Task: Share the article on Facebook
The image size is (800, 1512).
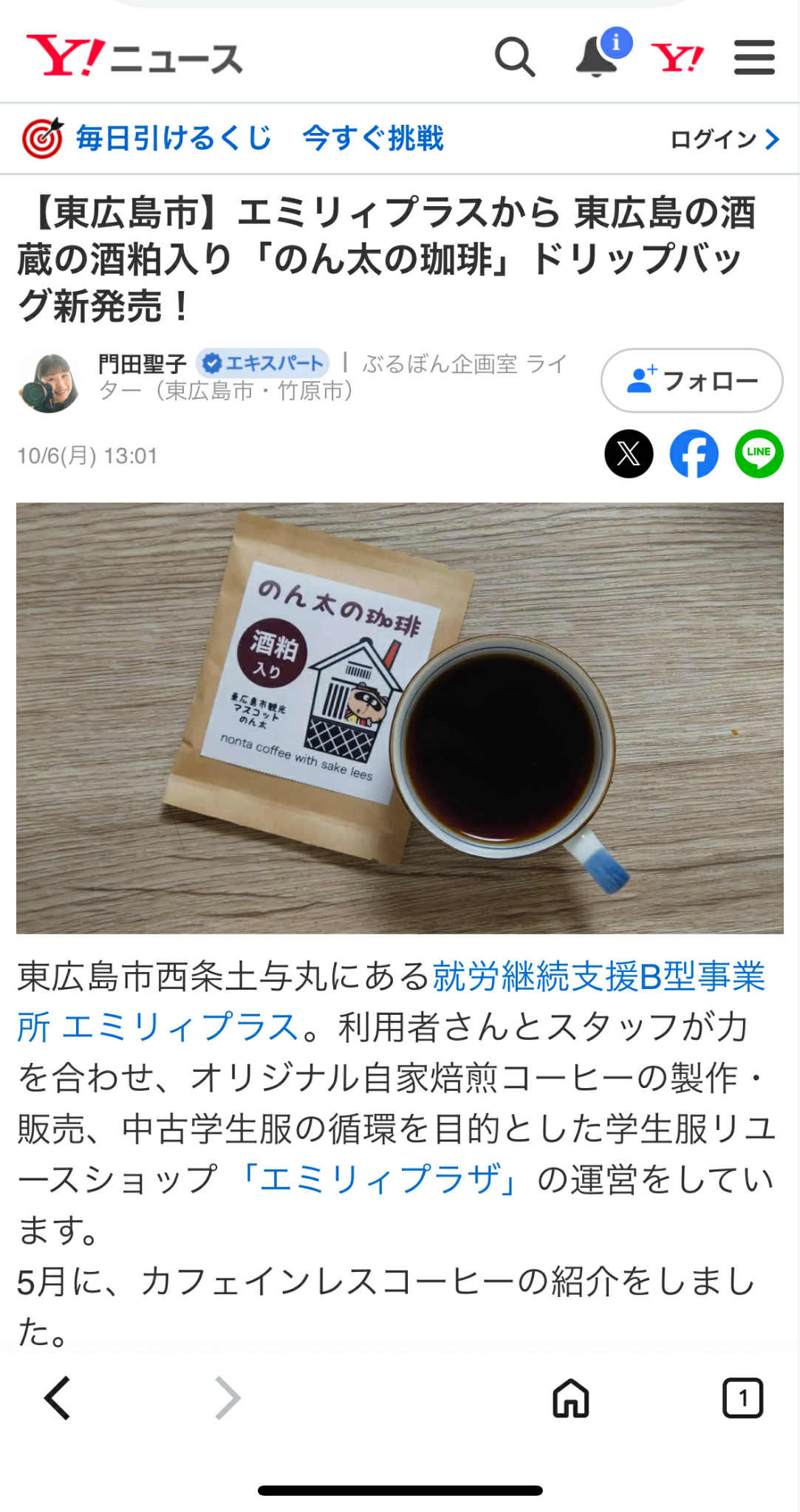Action: 694,454
